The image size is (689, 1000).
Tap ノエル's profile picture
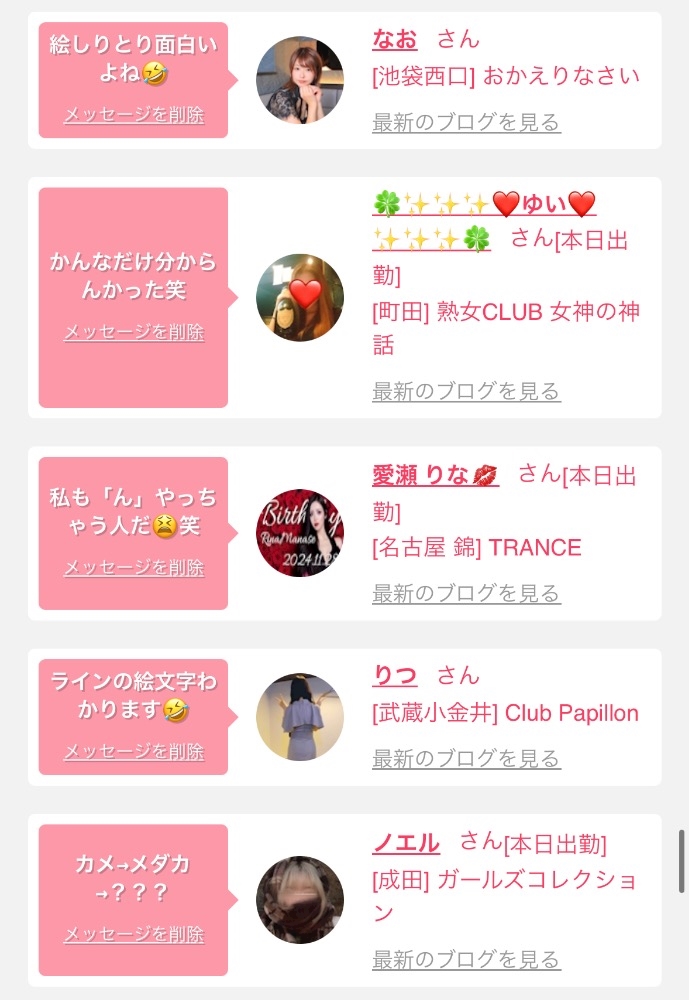[300, 899]
